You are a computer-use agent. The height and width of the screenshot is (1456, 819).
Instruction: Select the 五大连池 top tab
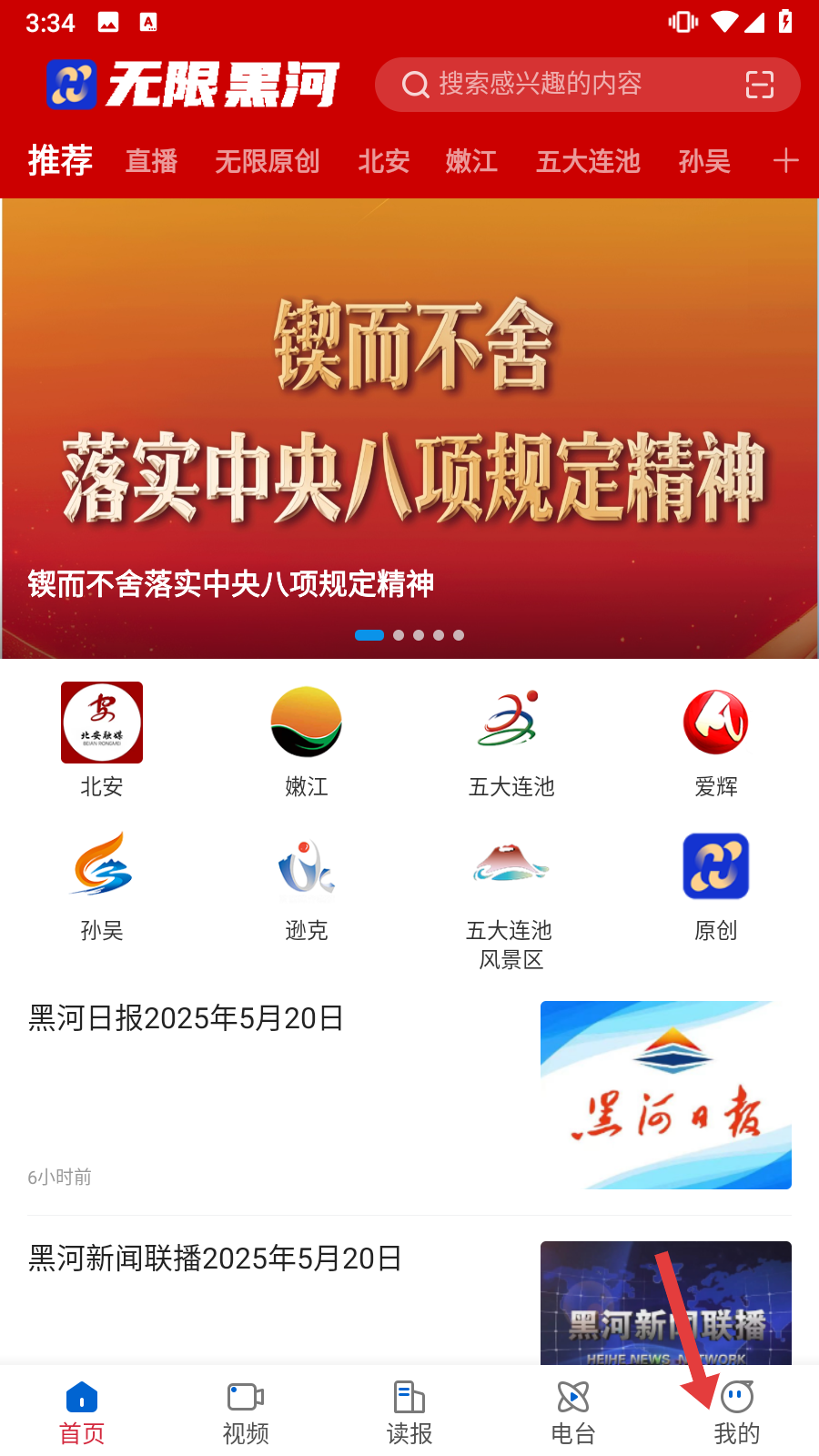coord(588,161)
